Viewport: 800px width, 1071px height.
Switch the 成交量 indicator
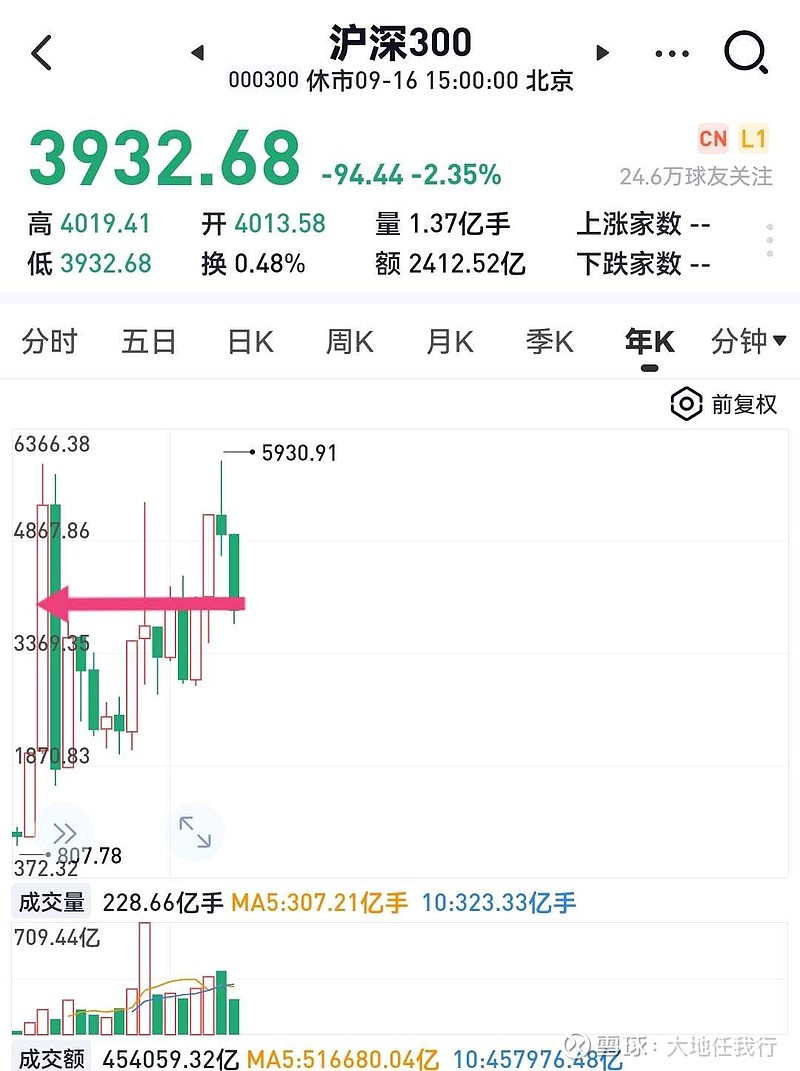click(52, 903)
